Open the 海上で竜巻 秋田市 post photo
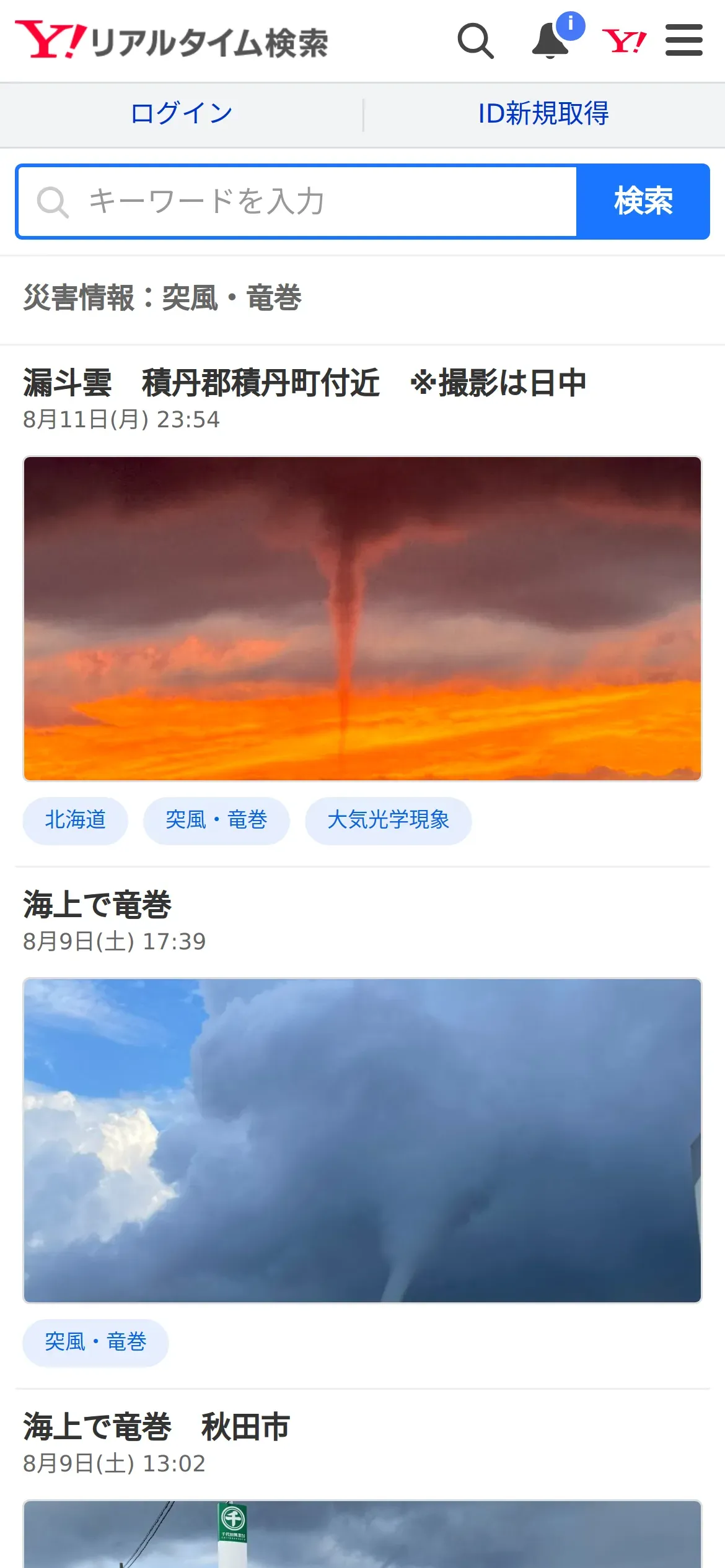725x1568 pixels. click(362, 1533)
